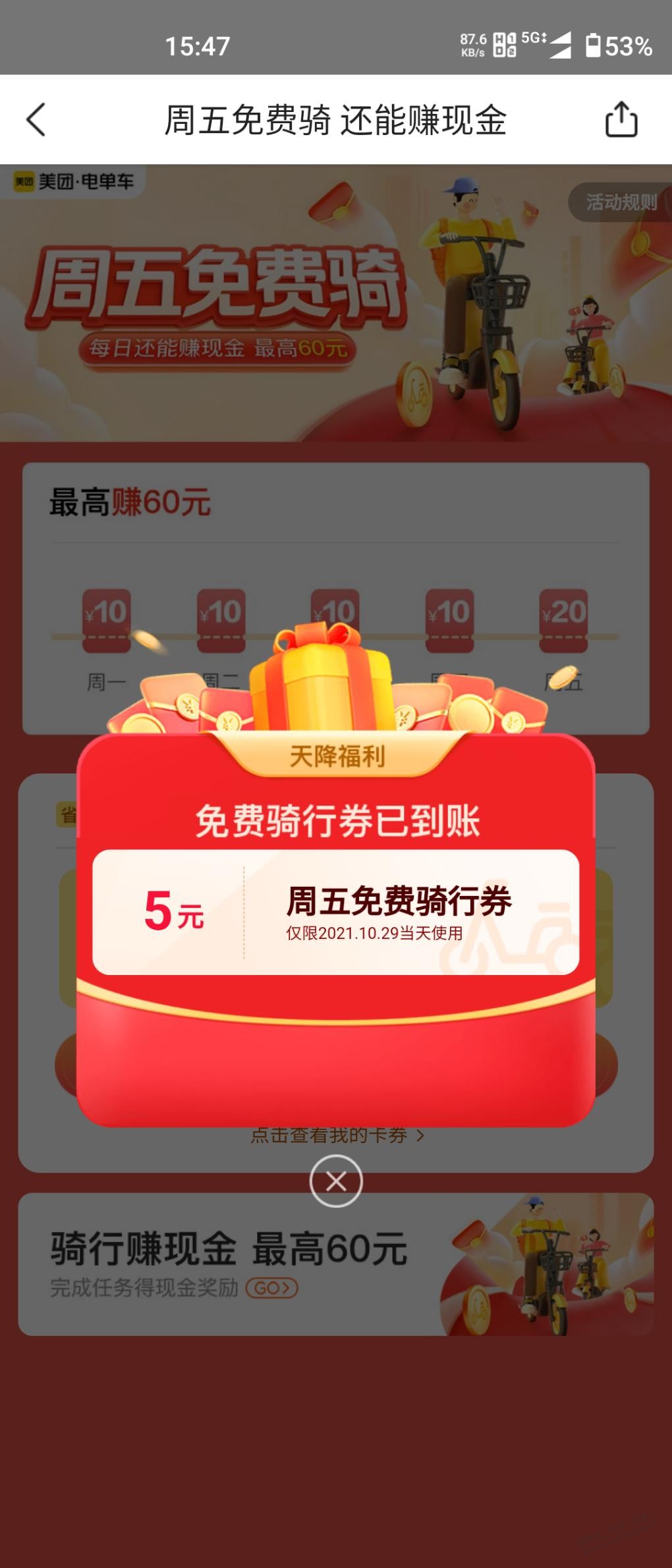Open the 骑行赚现金 最高60元 banner
The image size is (672, 1568).
point(336,1265)
